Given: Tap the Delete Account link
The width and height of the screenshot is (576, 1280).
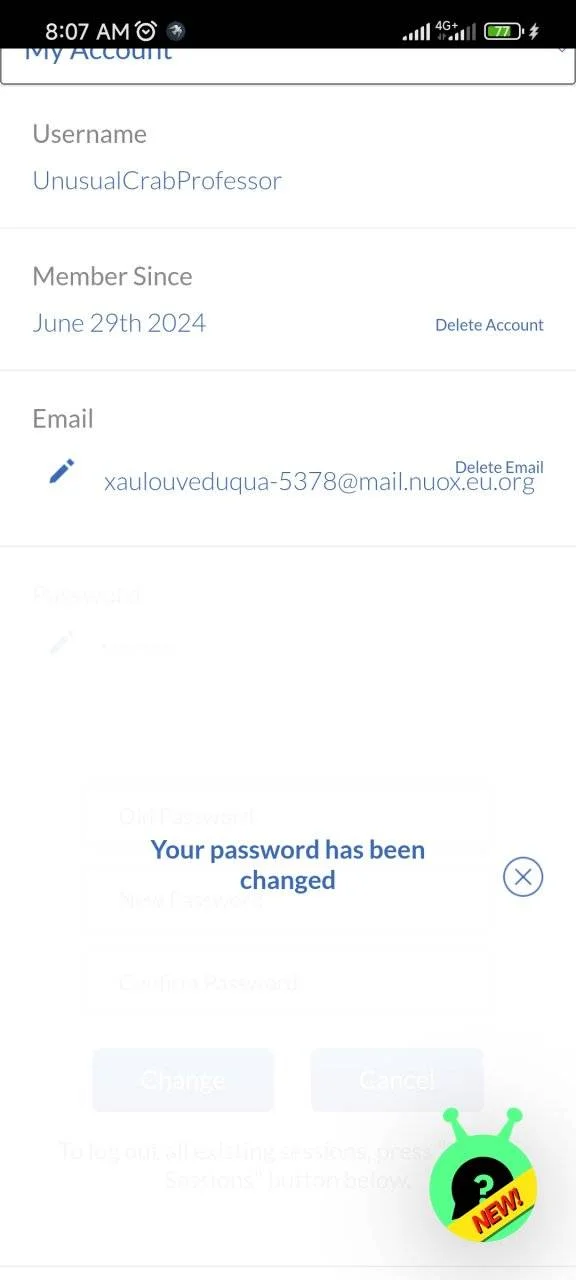Looking at the screenshot, I should pos(489,325).
